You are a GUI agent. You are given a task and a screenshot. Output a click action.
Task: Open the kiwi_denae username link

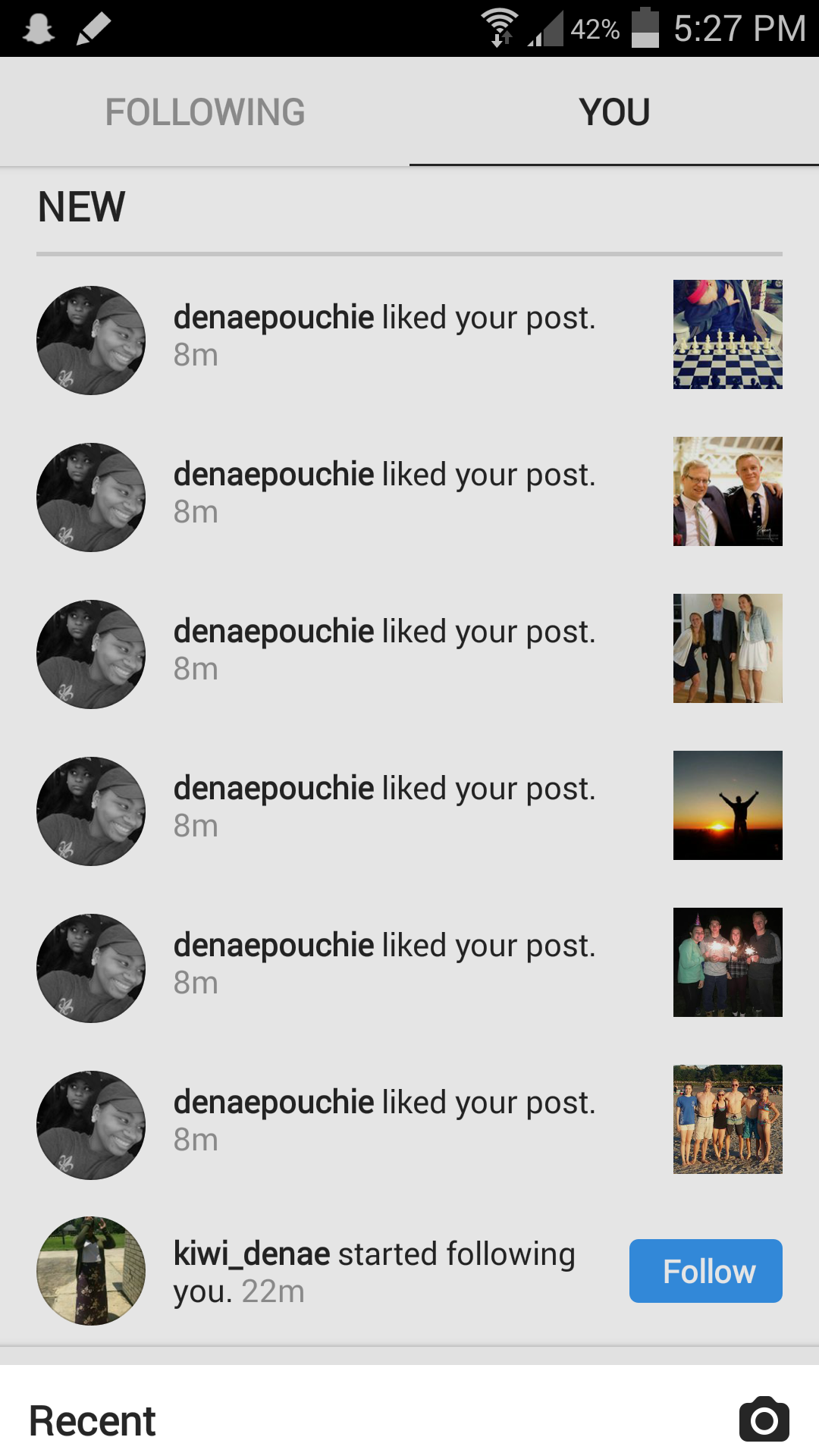coord(252,1254)
